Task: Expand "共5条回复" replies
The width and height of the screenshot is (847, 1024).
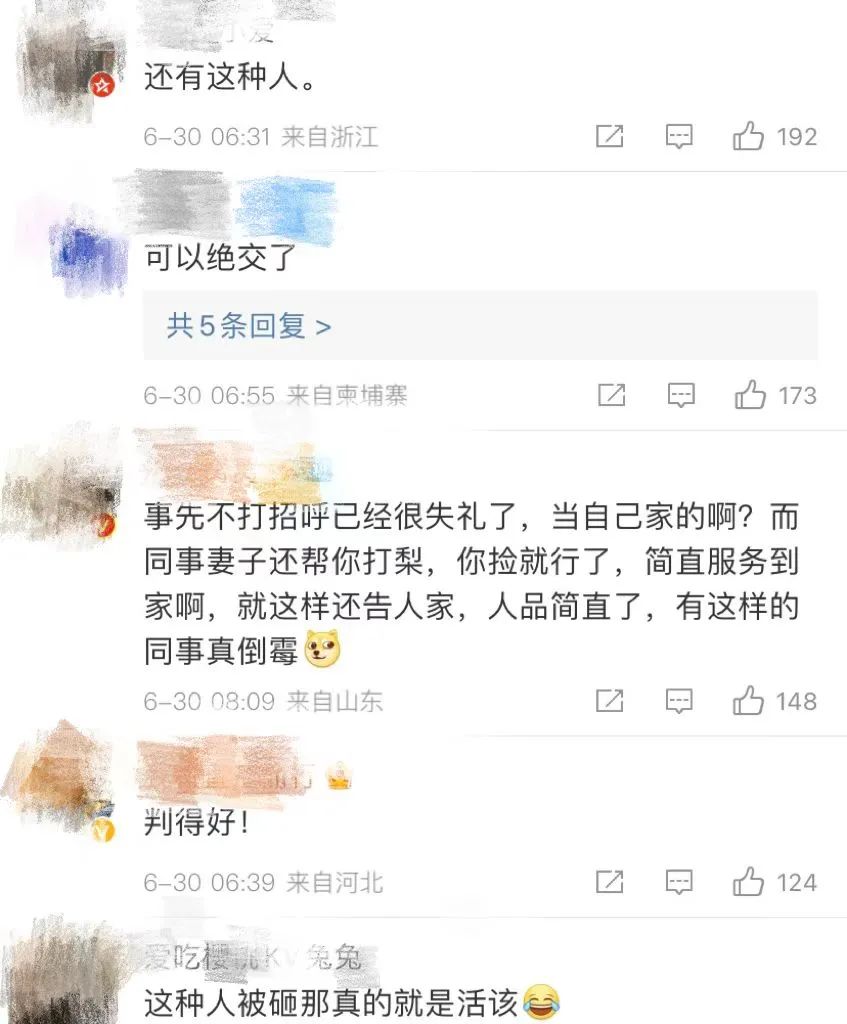Action: [249, 326]
